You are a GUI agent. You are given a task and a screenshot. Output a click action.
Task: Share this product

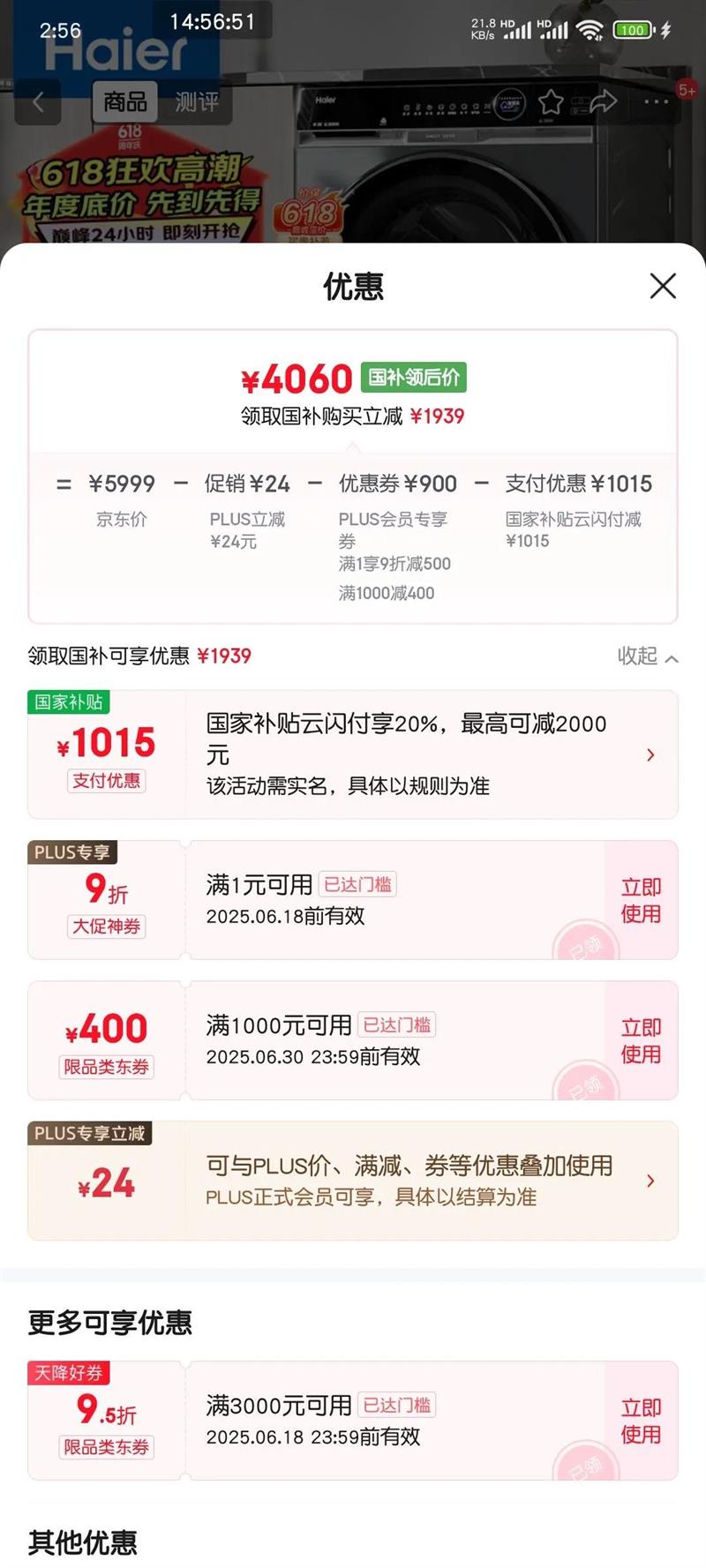point(603,102)
